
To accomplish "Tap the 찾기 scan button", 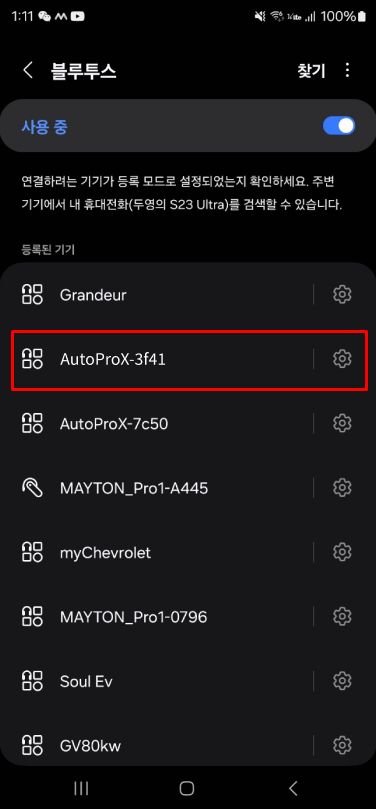I will 311,71.
